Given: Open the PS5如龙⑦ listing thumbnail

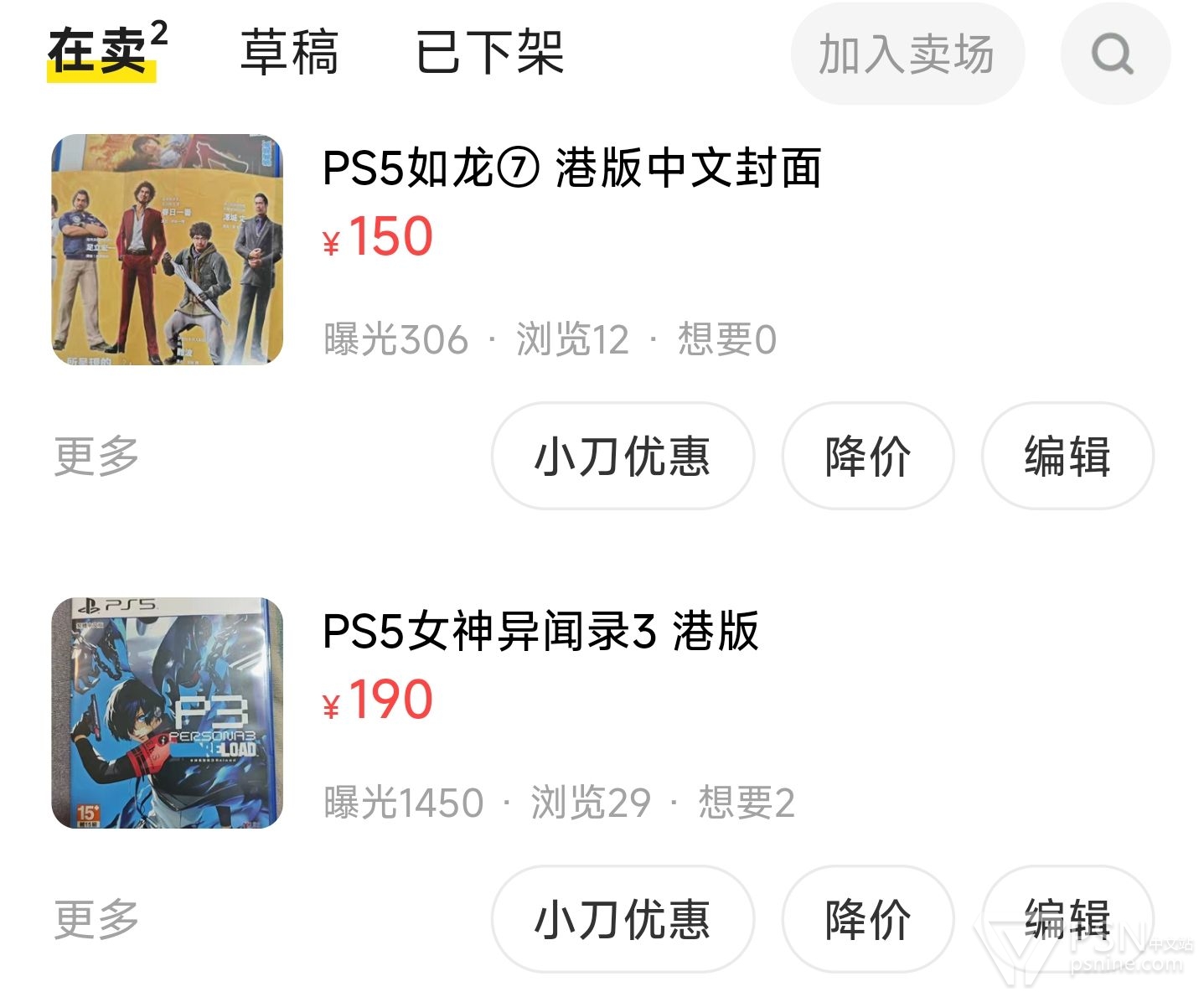Looking at the screenshot, I should point(168,250).
